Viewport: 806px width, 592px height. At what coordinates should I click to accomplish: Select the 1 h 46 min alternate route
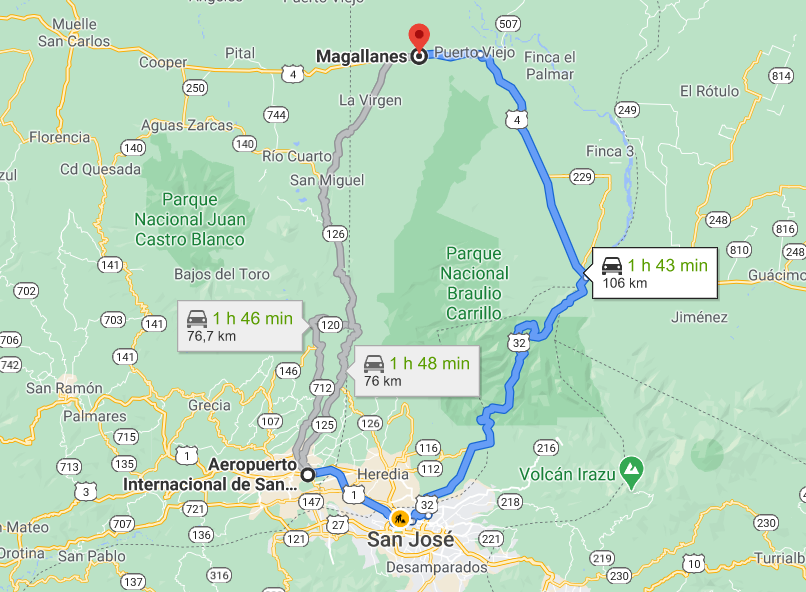click(238, 325)
